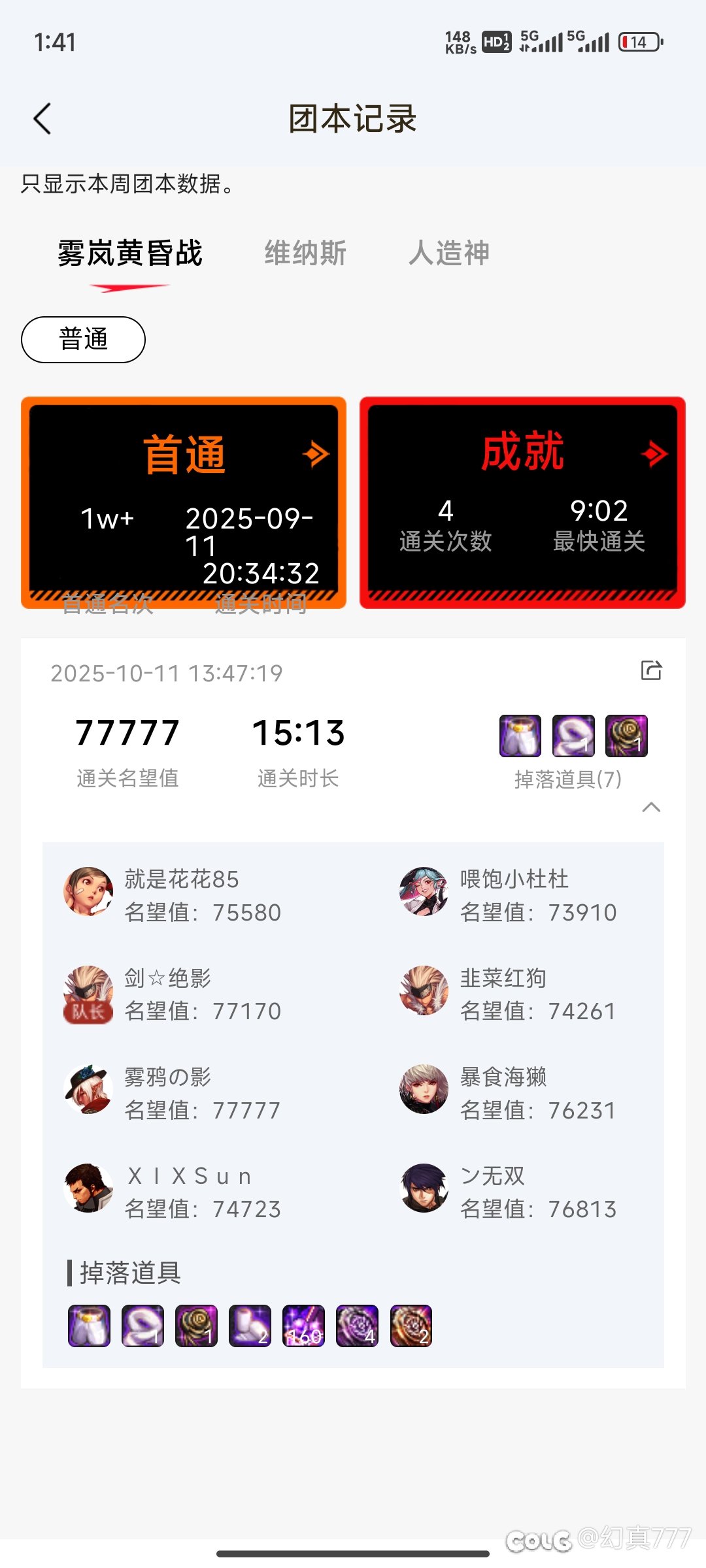Image resolution: width=706 pixels, height=1568 pixels.
Task: Collapse the raid record details
Action: click(x=651, y=808)
